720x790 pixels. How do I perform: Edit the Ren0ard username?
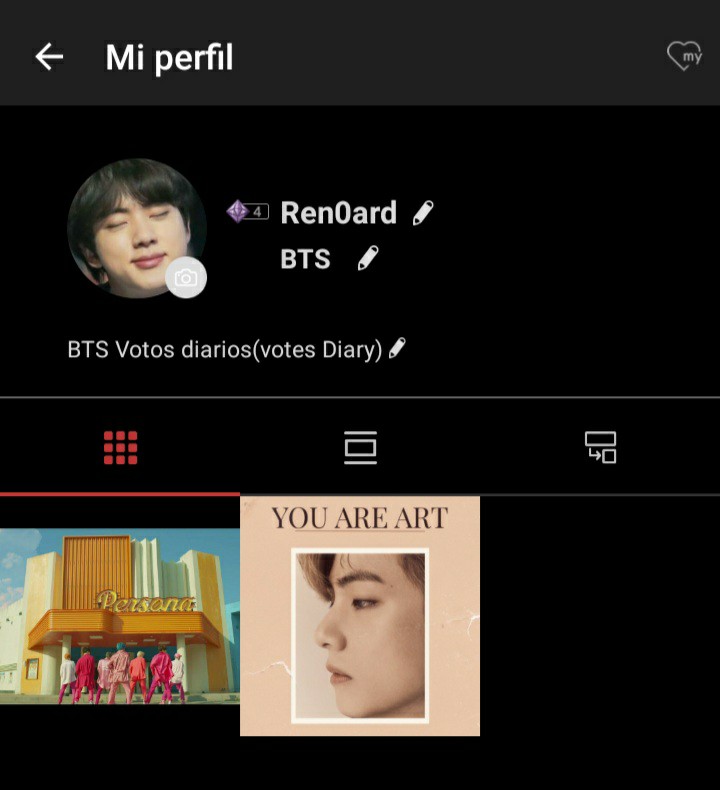pyautogui.click(x=423, y=213)
